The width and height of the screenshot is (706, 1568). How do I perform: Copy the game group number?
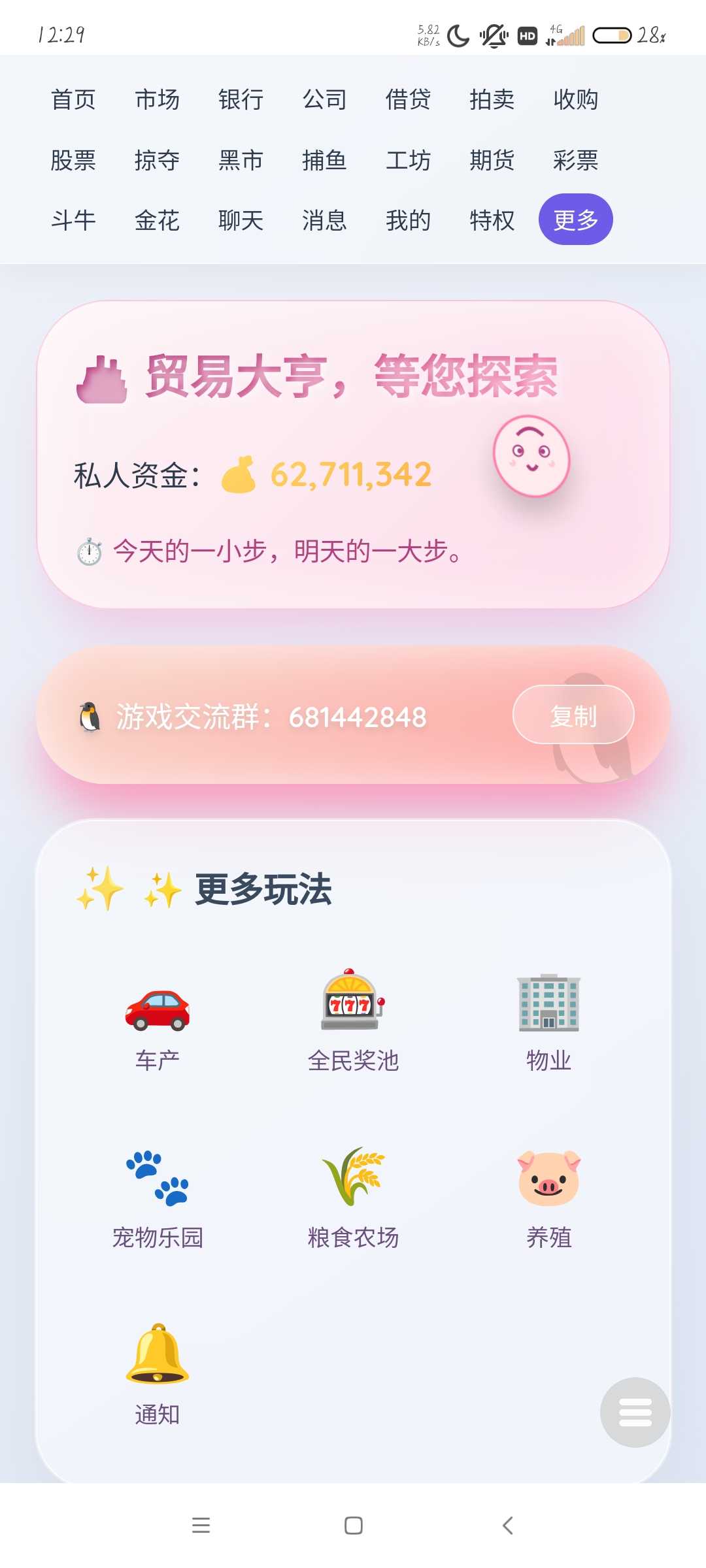573,715
